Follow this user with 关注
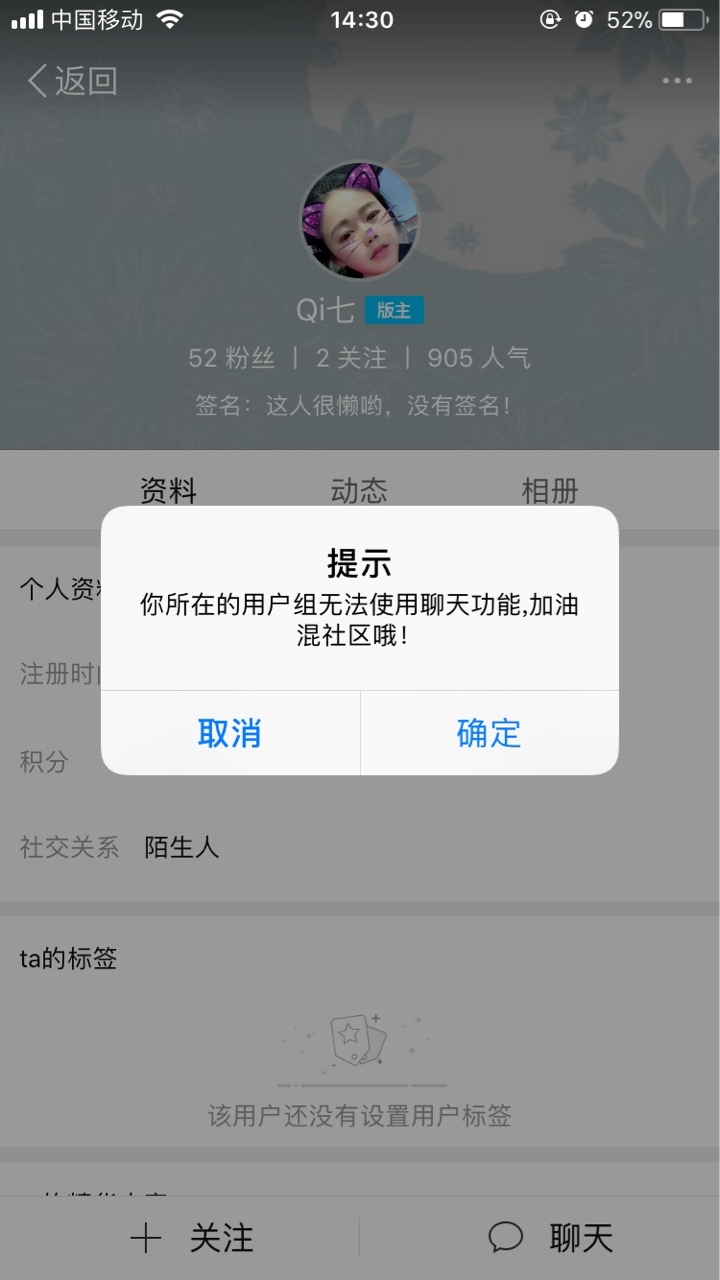 pyautogui.click(x=192, y=1238)
